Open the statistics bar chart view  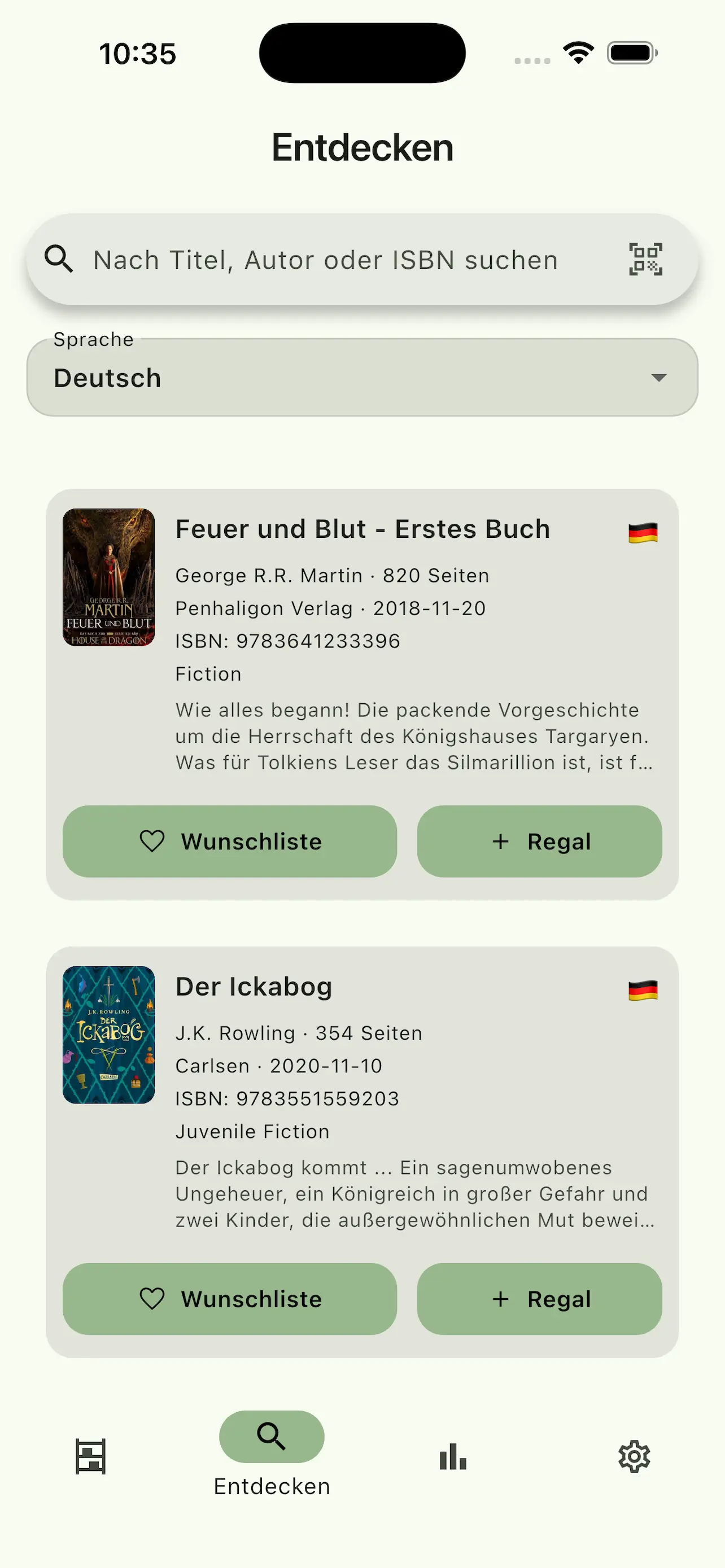click(453, 1455)
